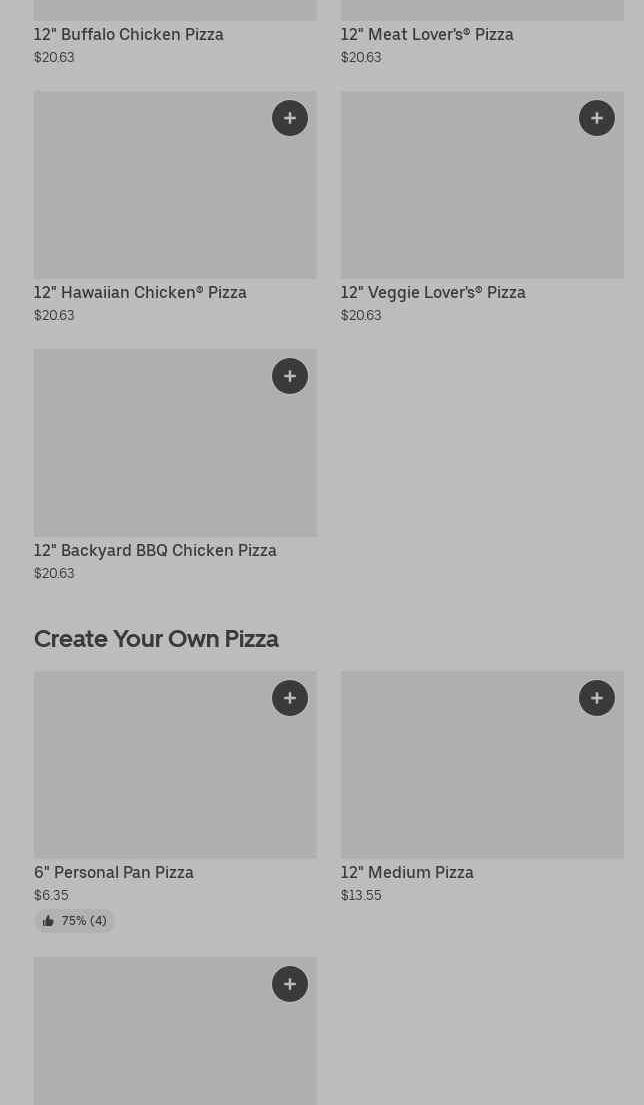
Task: View 12" Backyard BBQ Chicken Pizza details
Action: [x=155, y=550]
